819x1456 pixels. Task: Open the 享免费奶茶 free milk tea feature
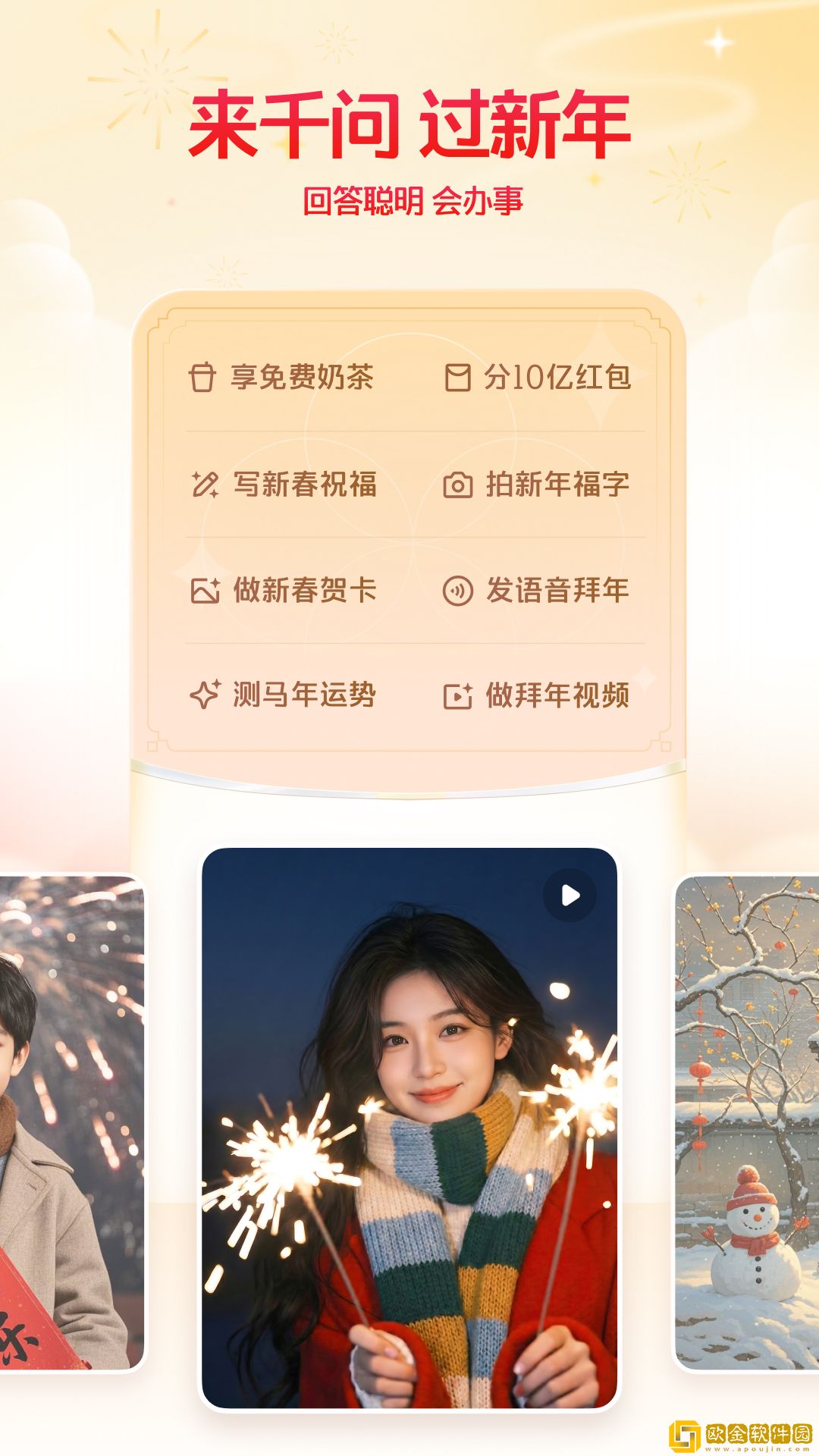pyautogui.click(x=303, y=378)
